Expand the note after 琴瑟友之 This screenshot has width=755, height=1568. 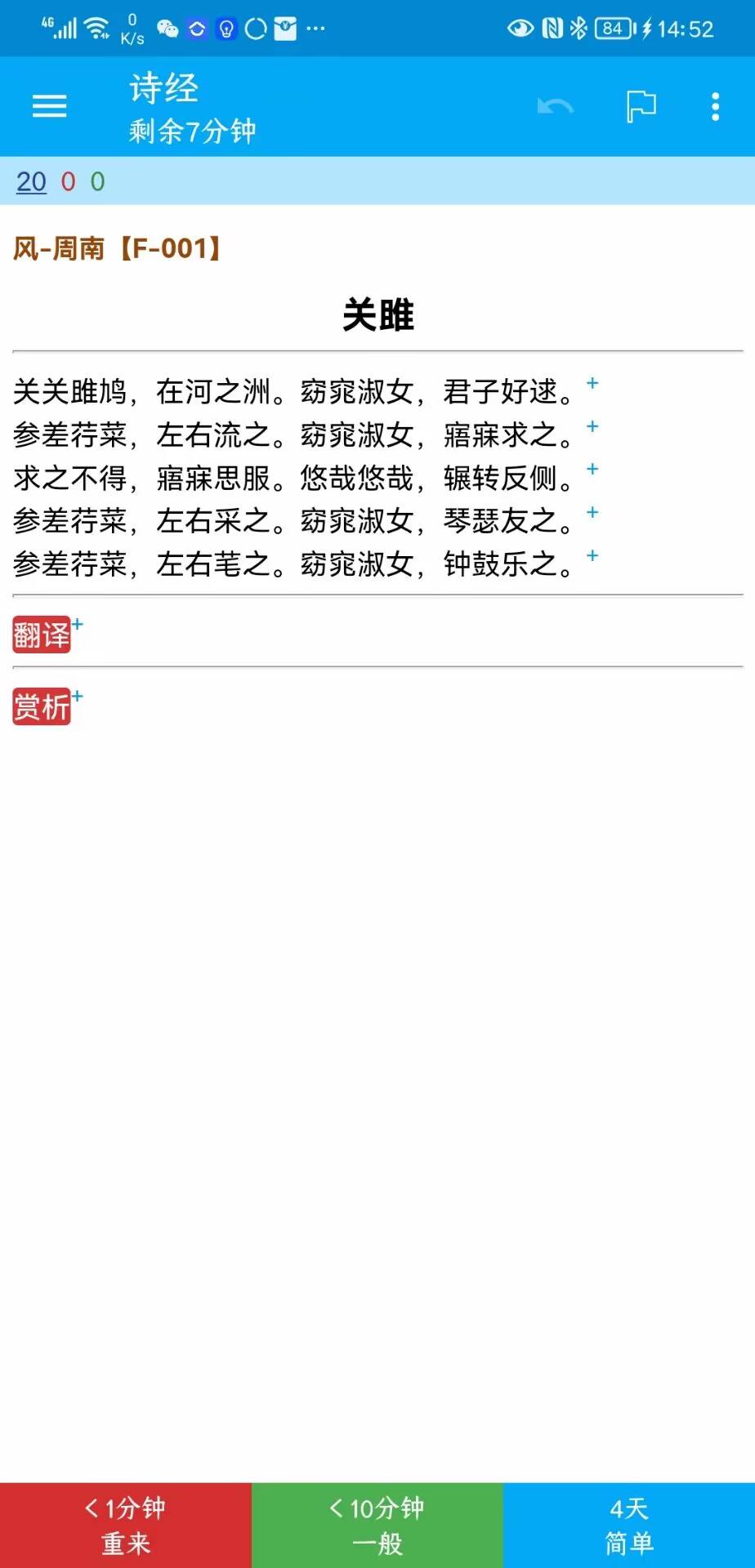click(592, 512)
